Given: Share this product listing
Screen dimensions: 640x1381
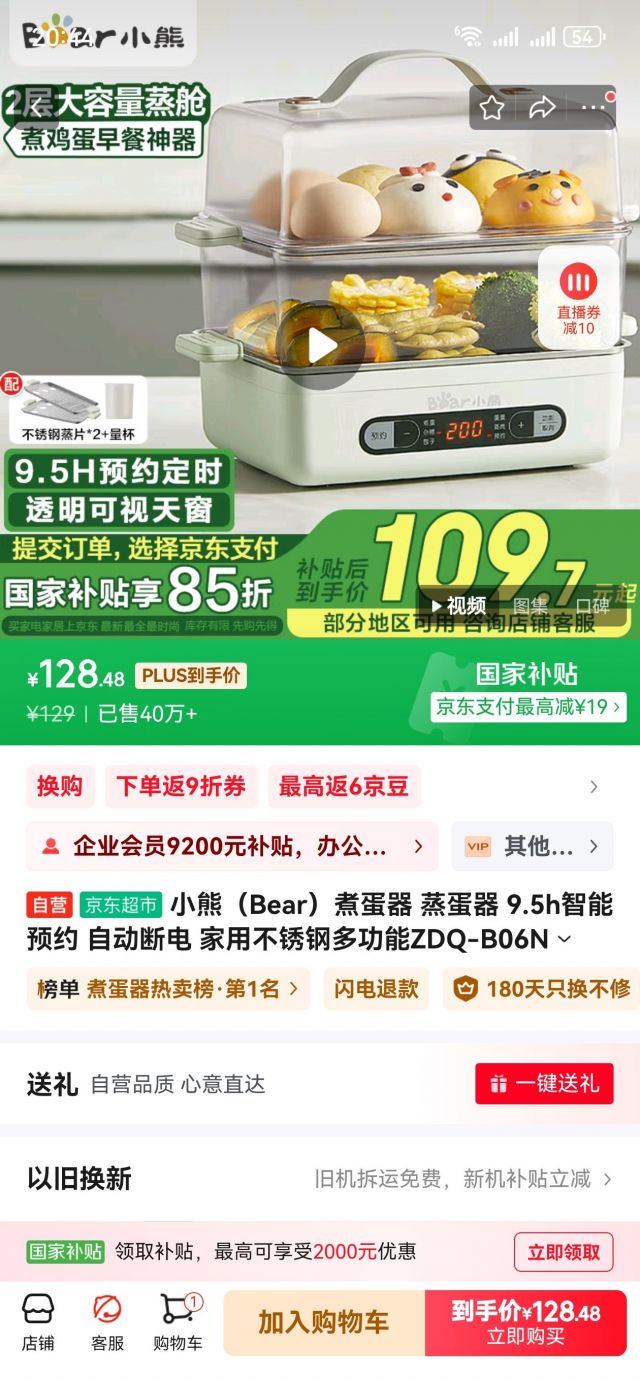Looking at the screenshot, I should pyautogui.click(x=542, y=108).
